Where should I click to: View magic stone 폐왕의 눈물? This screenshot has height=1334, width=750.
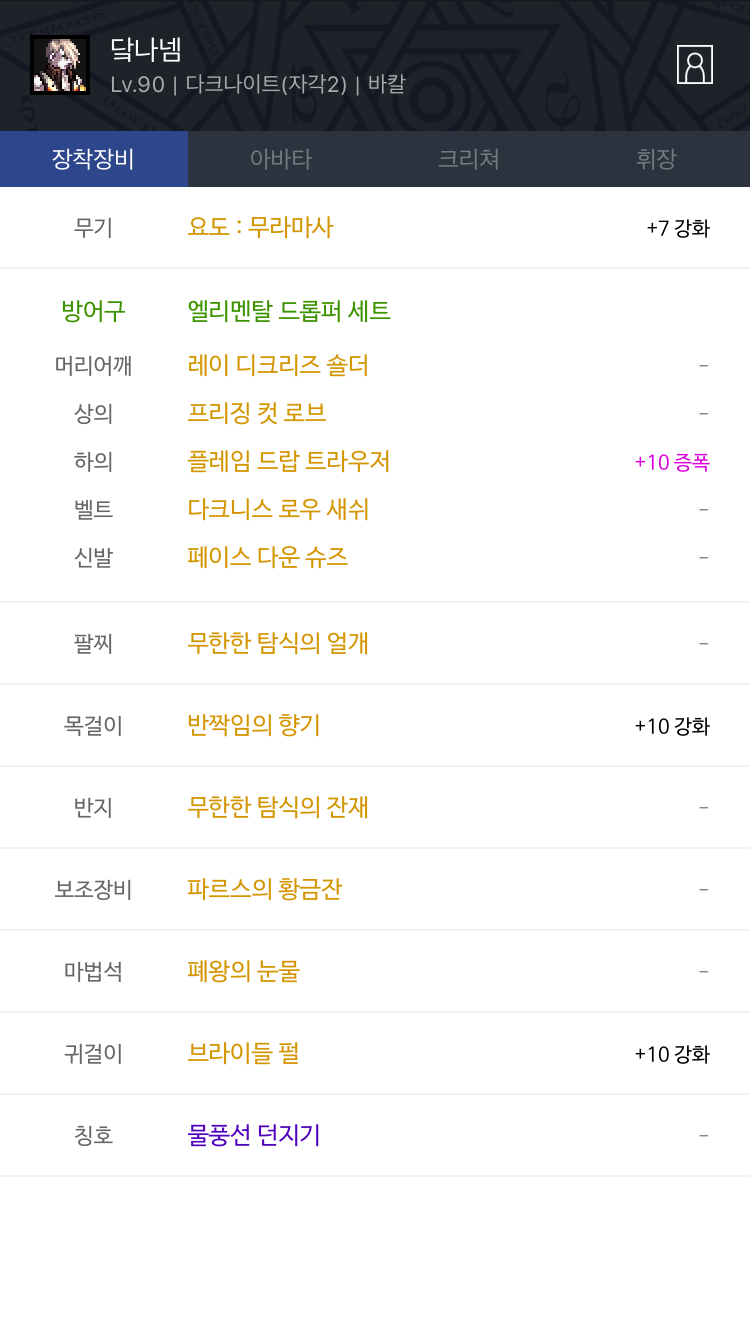pos(244,971)
